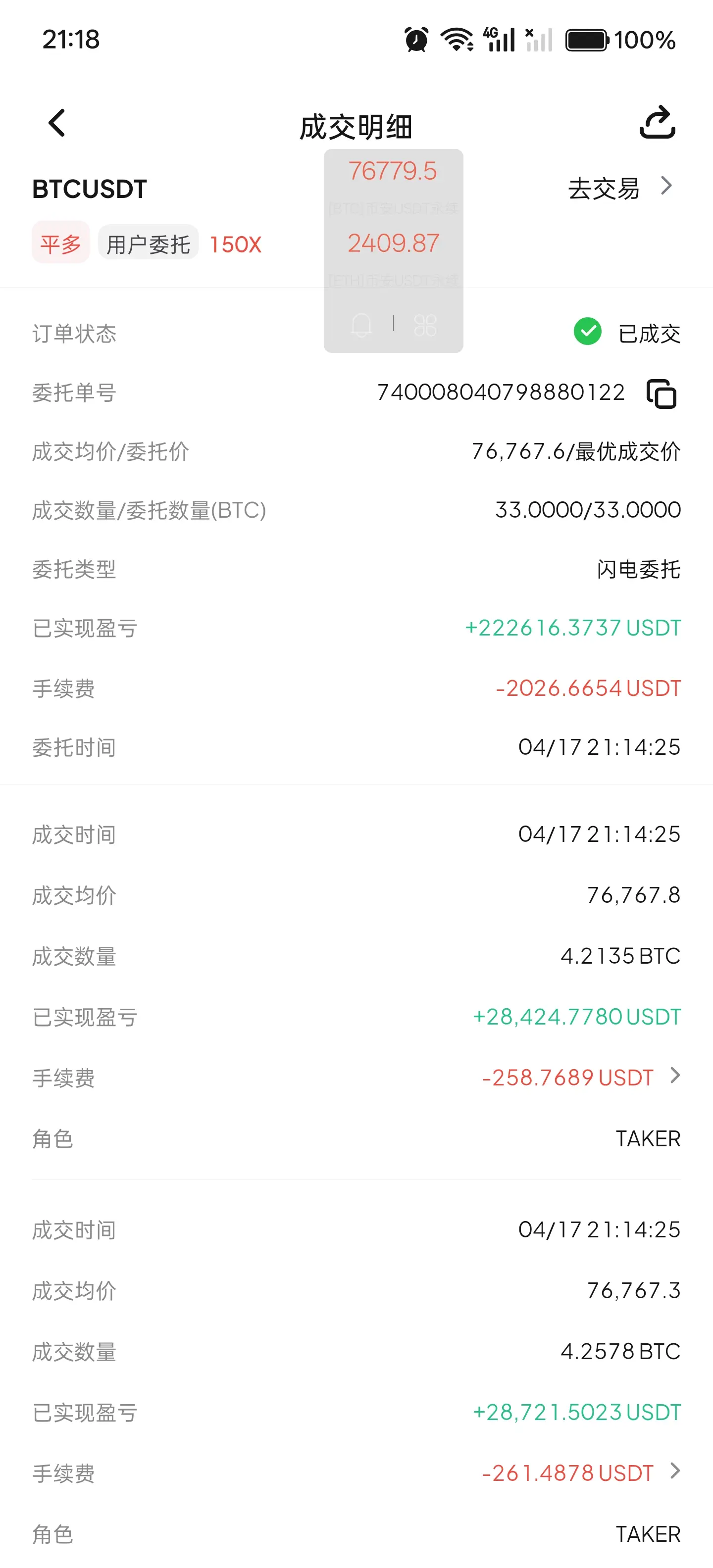
Task: Copy the order number 740008040798880122
Action: 661,393
